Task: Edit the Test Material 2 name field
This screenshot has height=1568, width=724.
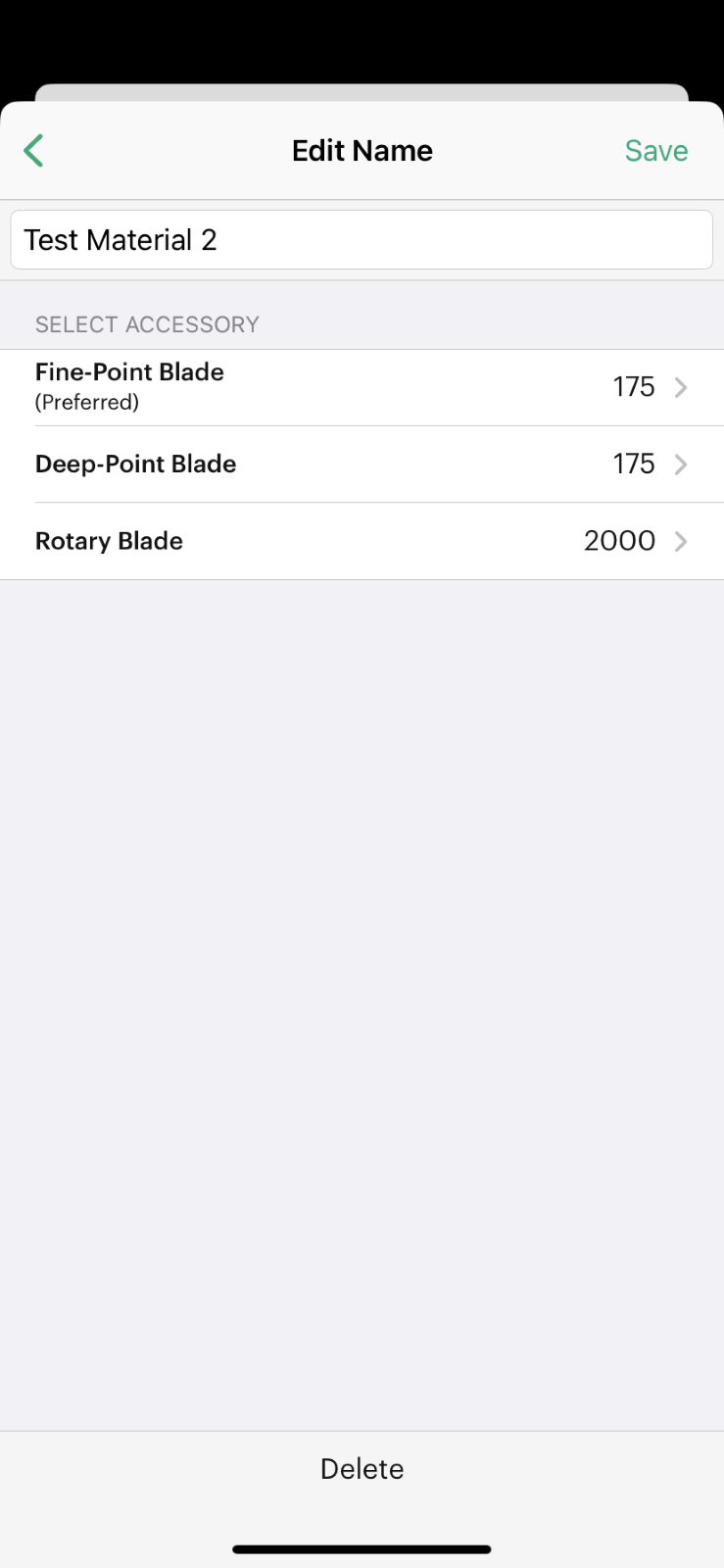Action: [362, 240]
